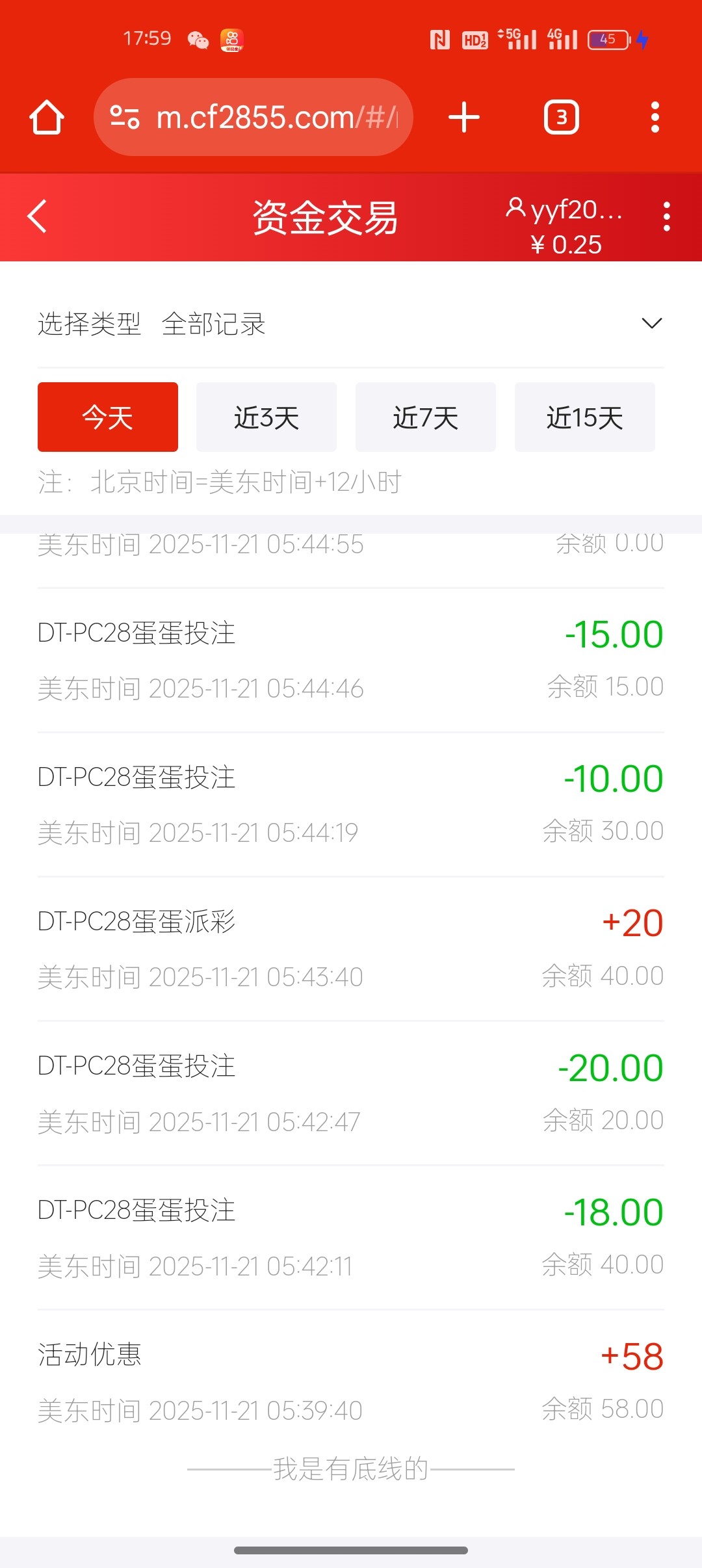This screenshot has height=1568, width=702.
Task: Go back from 资金交易 page
Action: pyautogui.click(x=38, y=216)
